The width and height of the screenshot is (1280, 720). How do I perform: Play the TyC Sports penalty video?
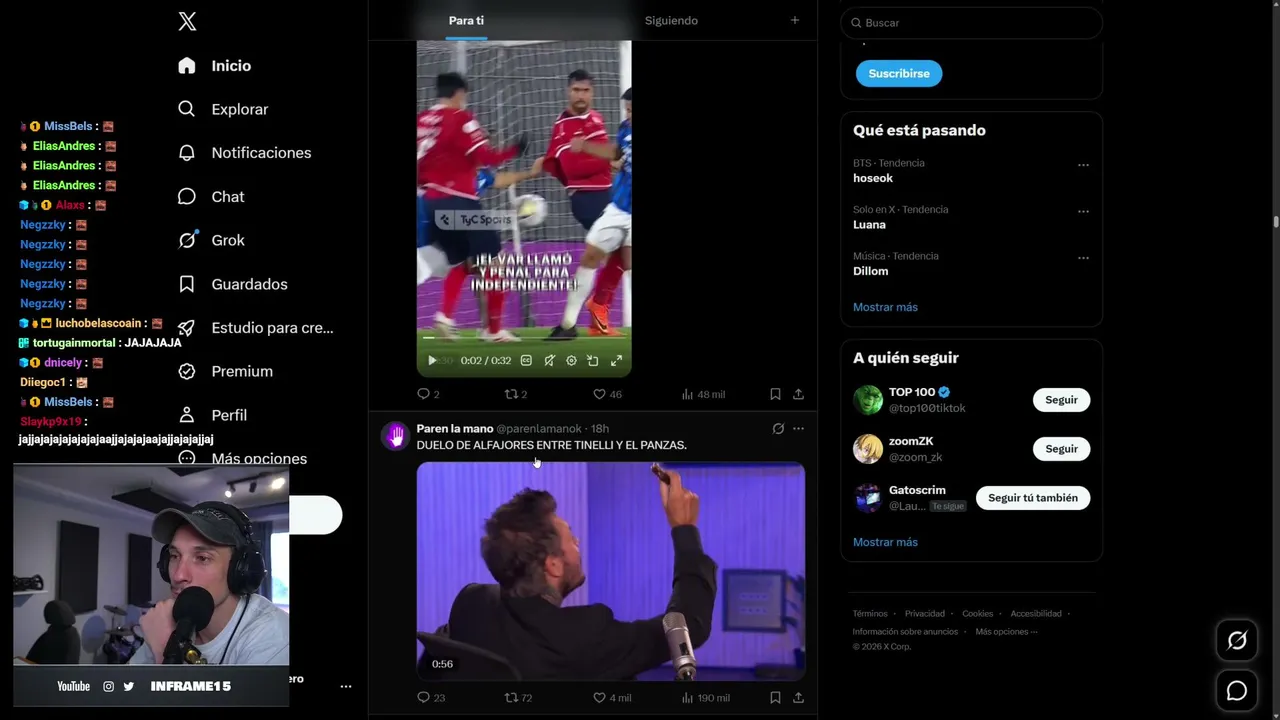[x=432, y=361]
